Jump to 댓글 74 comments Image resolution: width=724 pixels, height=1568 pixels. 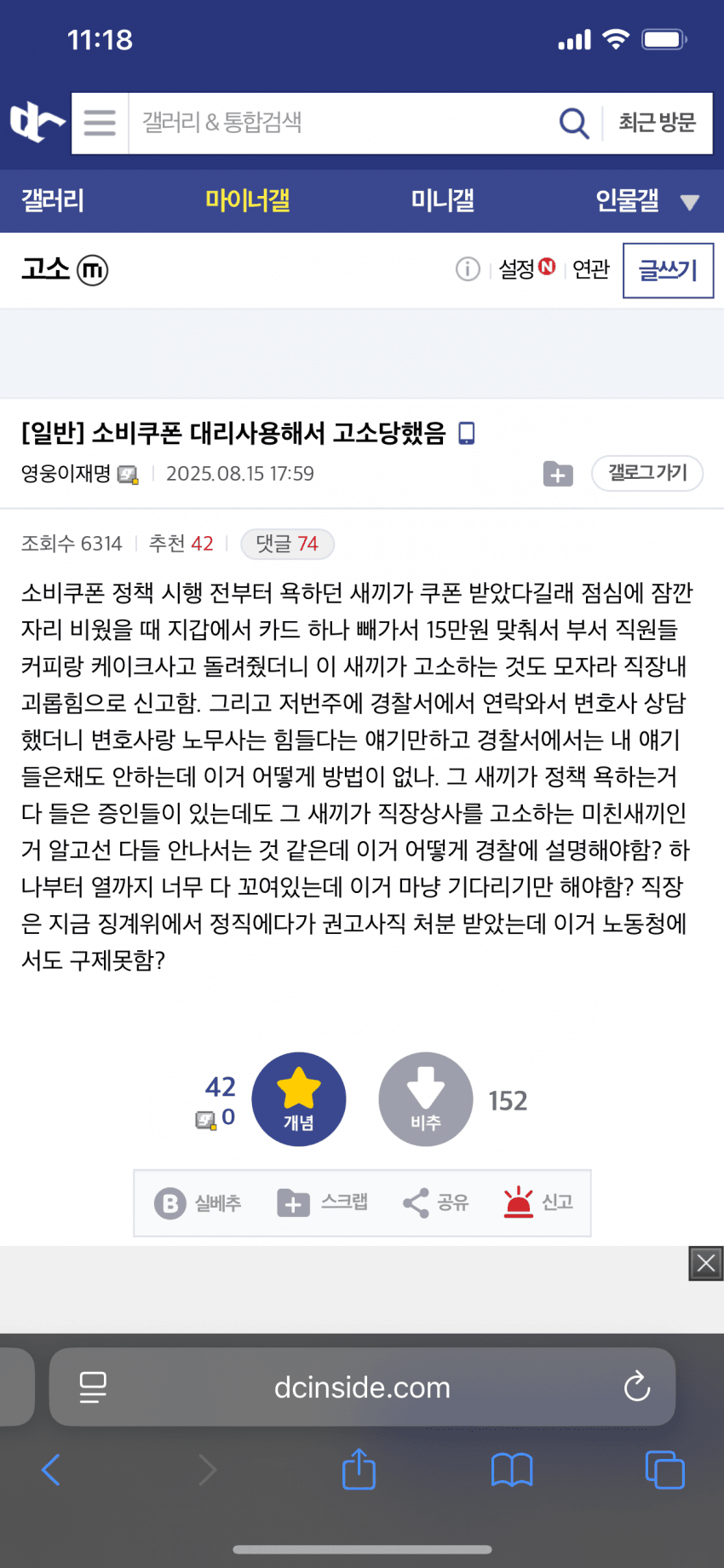click(x=287, y=544)
